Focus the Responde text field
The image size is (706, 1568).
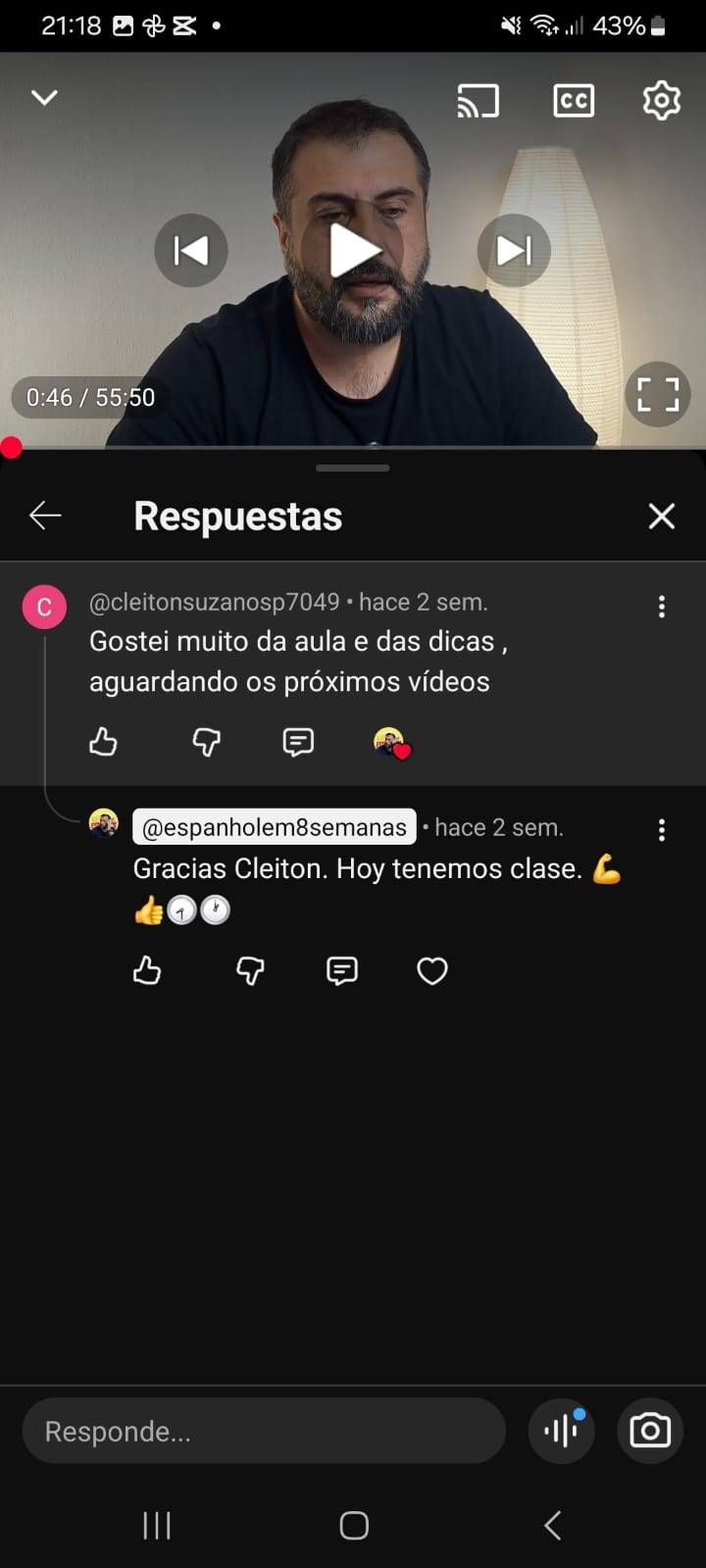pos(263,1431)
